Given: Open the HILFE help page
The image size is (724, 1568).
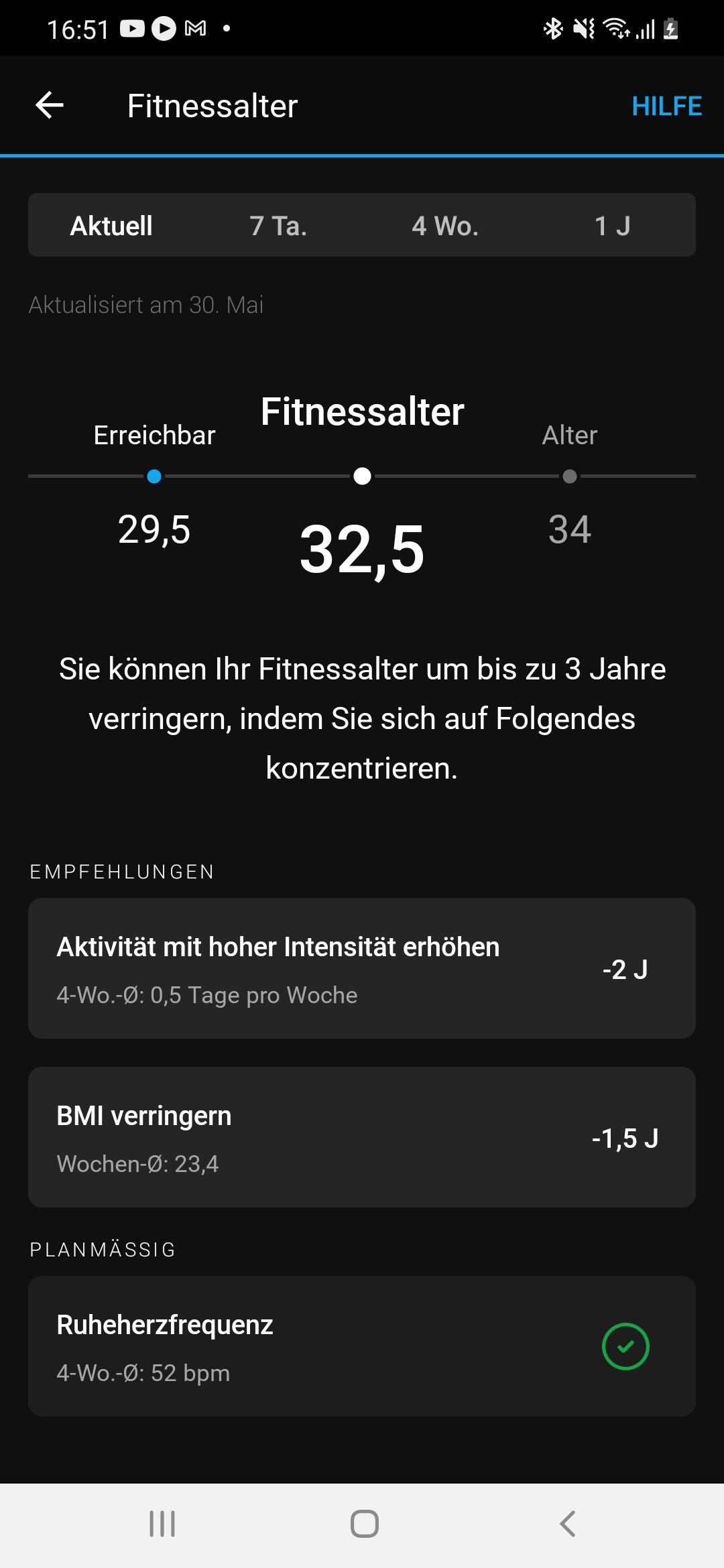Looking at the screenshot, I should click(x=666, y=106).
